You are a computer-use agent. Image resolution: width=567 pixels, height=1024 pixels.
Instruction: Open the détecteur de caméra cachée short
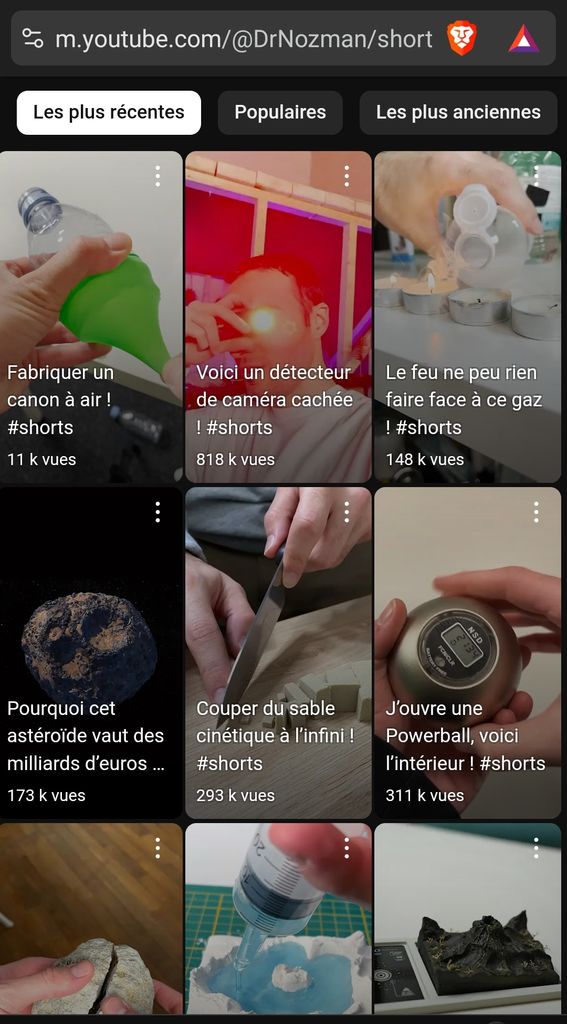pos(278,317)
